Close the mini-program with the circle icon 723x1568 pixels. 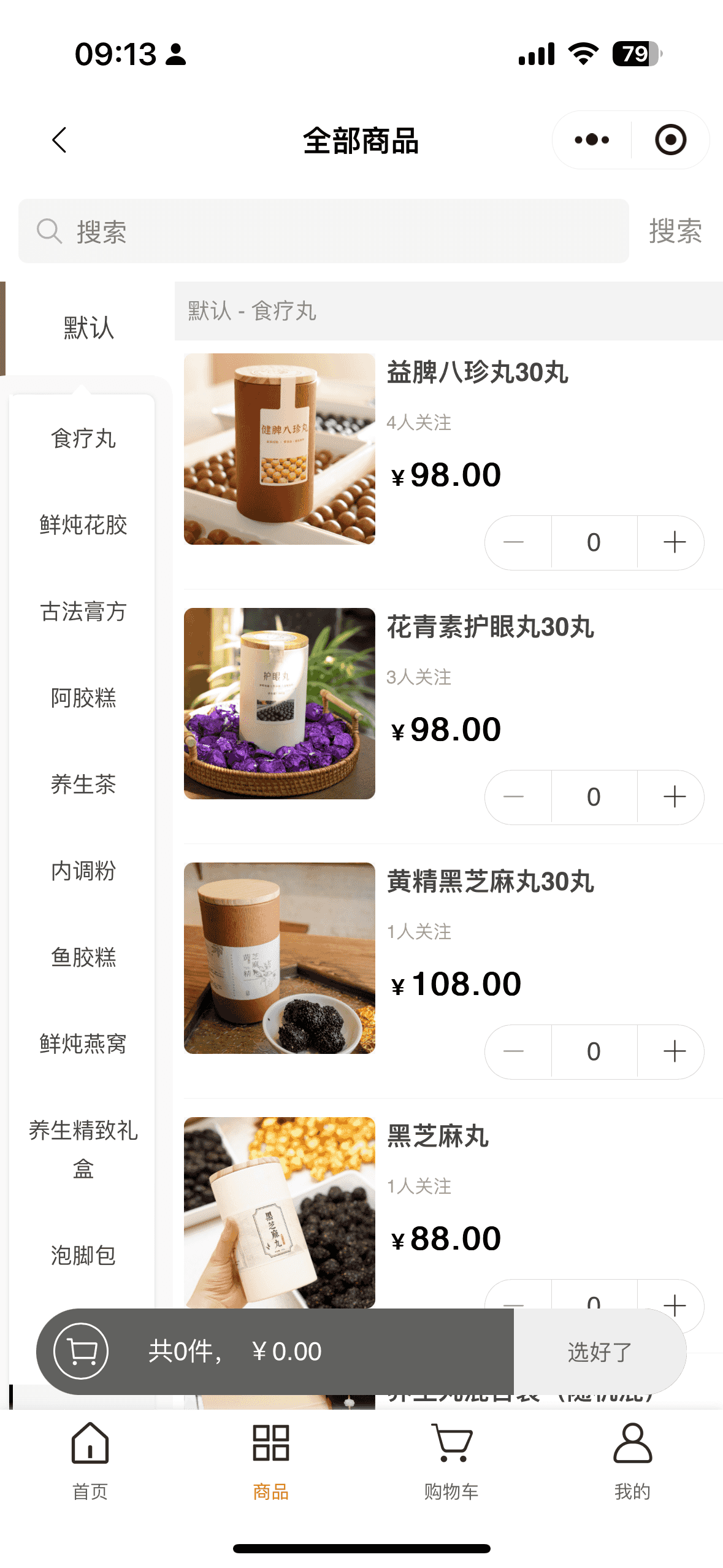[x=670, y=140]
